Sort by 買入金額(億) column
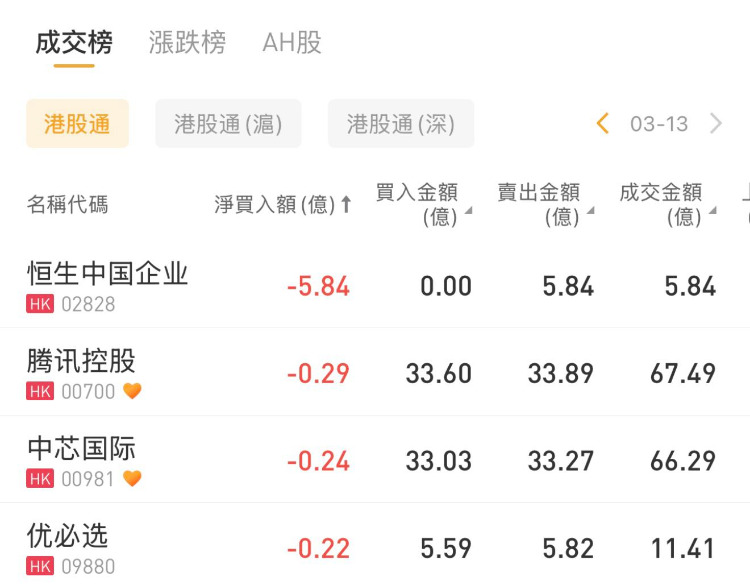The image size is (750, 585). pyautogui.click(x=422, y=204)
